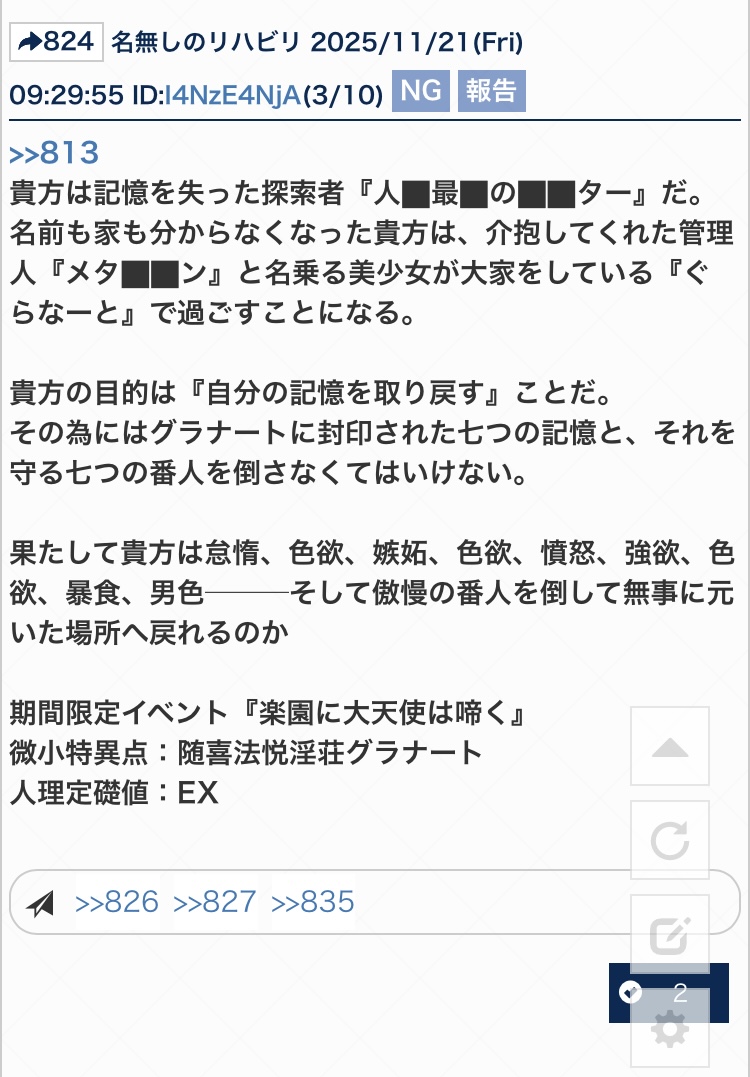Viewport: 750px width, 1077px height.
Task: Jump to quoted post >>813
Action: tap(54, 153)
